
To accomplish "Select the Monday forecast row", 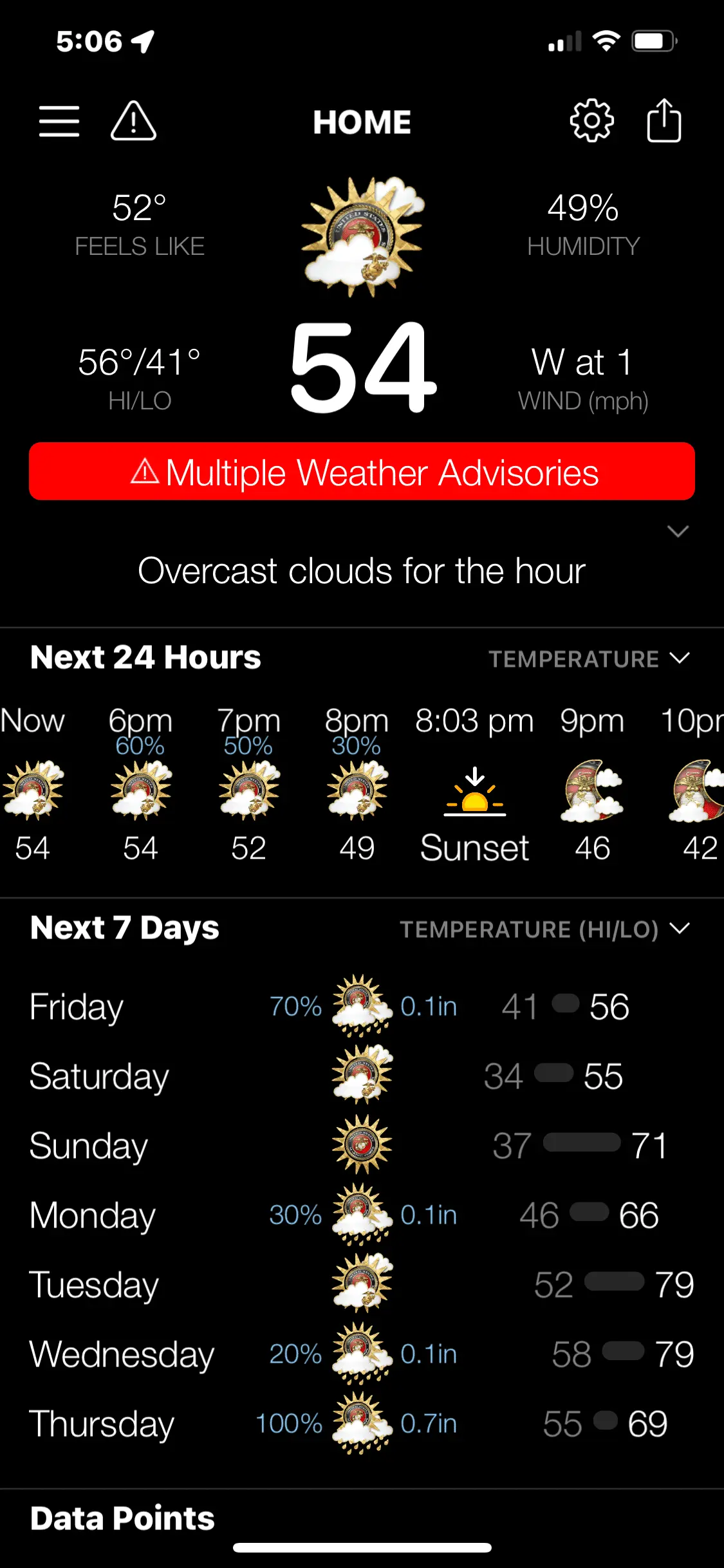I will click(x=362, y=1215).
